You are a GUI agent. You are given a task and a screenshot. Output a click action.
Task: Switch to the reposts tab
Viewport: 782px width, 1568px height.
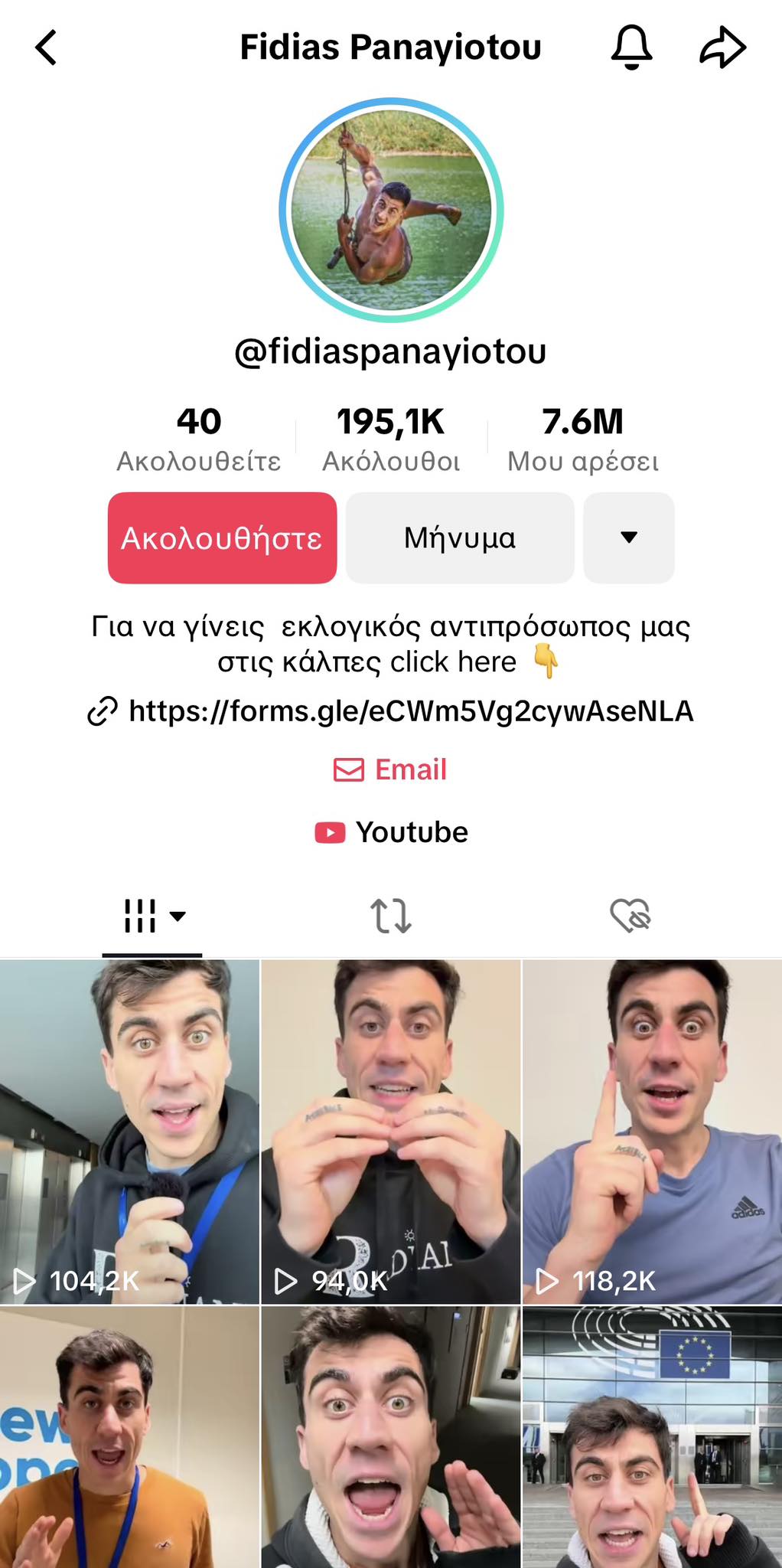(391, 916)
